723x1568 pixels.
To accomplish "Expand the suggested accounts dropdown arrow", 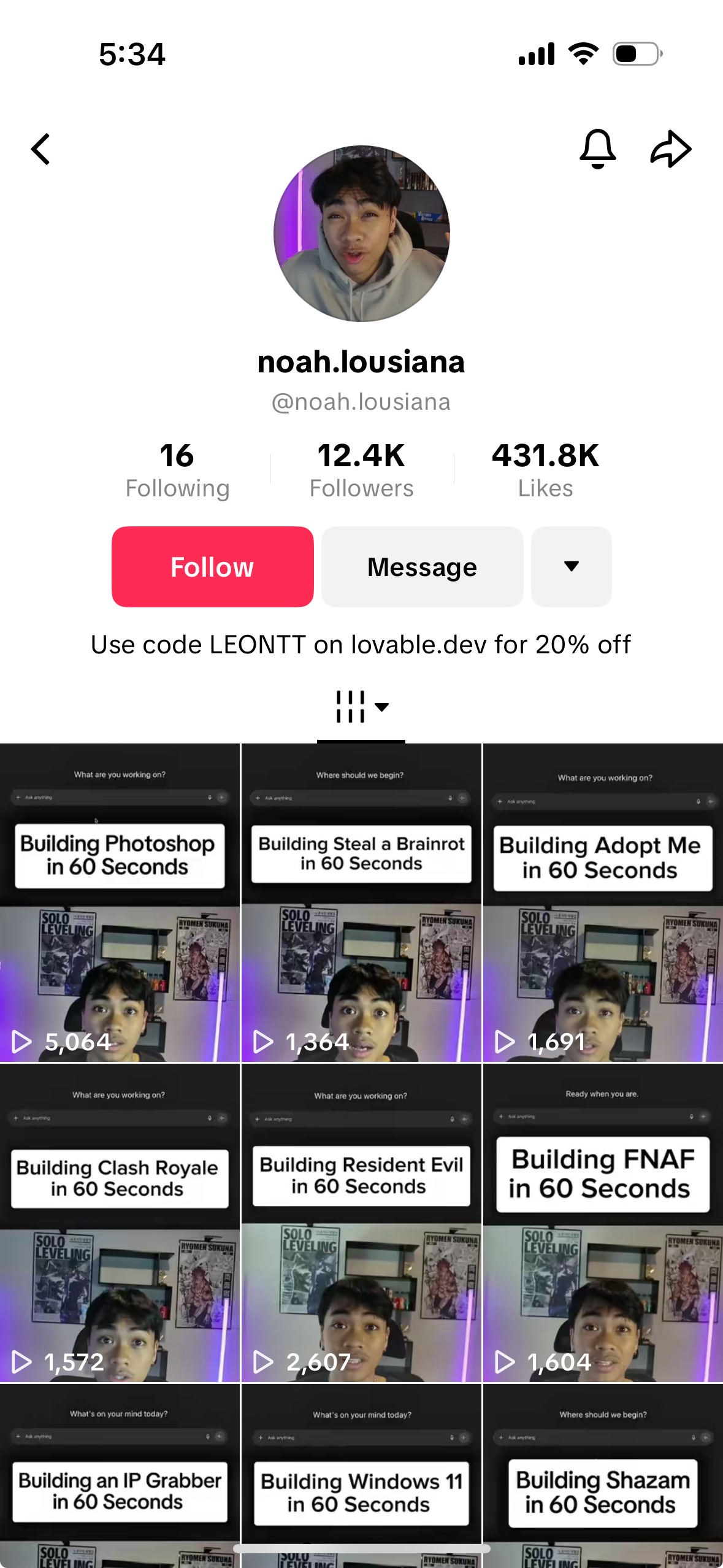I will click(571, 567).
